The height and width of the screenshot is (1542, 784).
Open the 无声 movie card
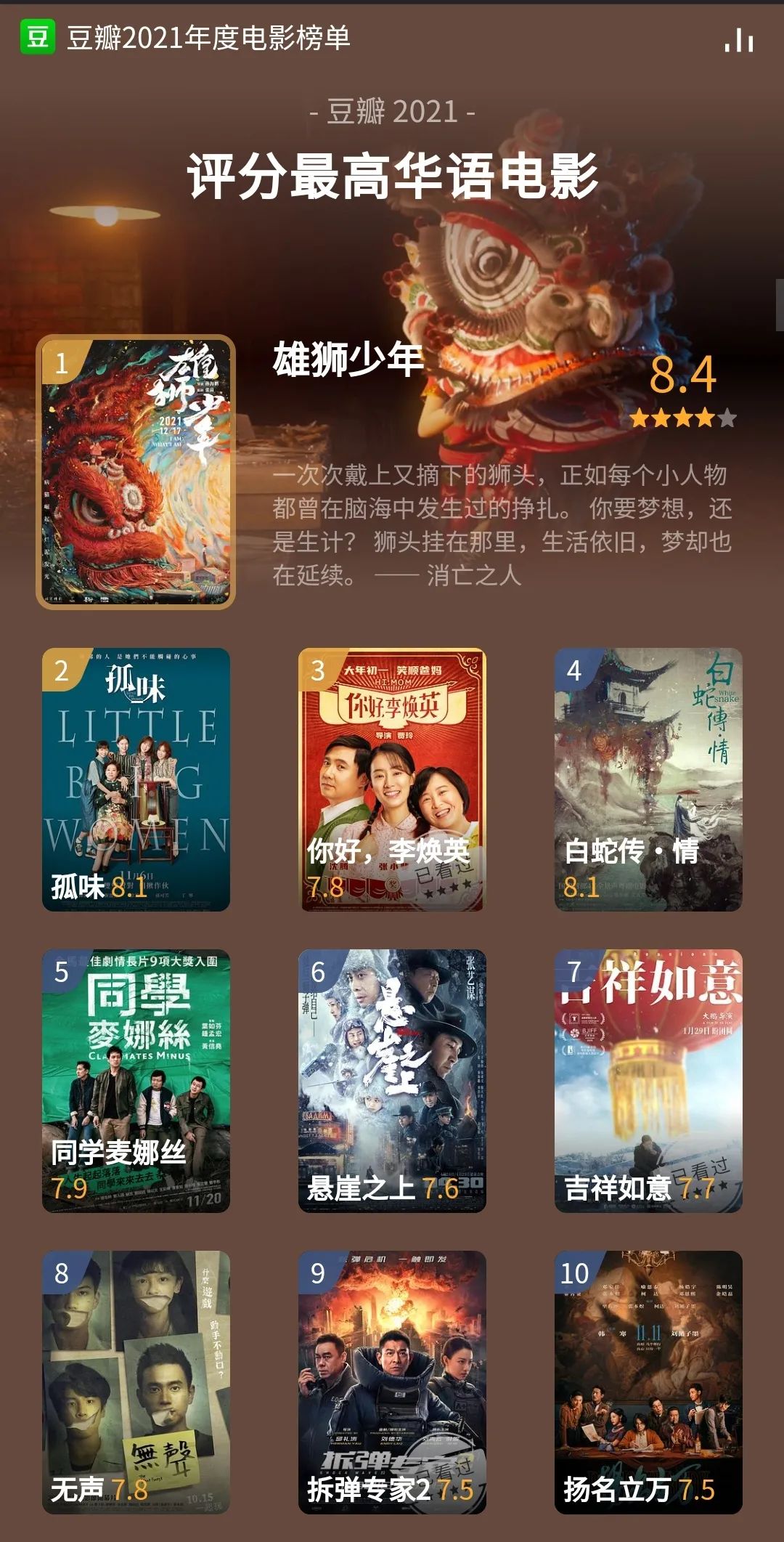pos(136,1381)
